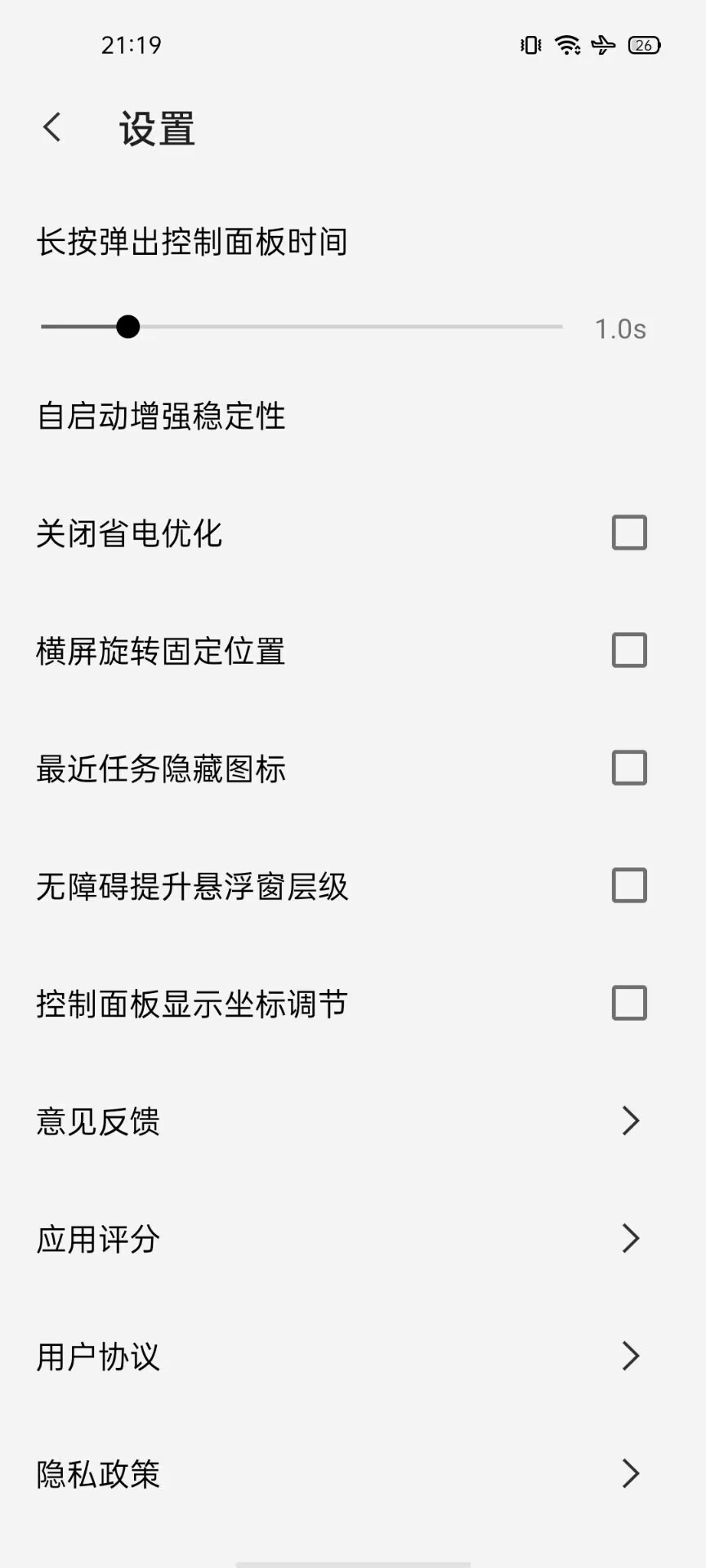Turn on 无障碍提升悬浮窗层级
706x1568 pixels.
[x=629, y=885]
